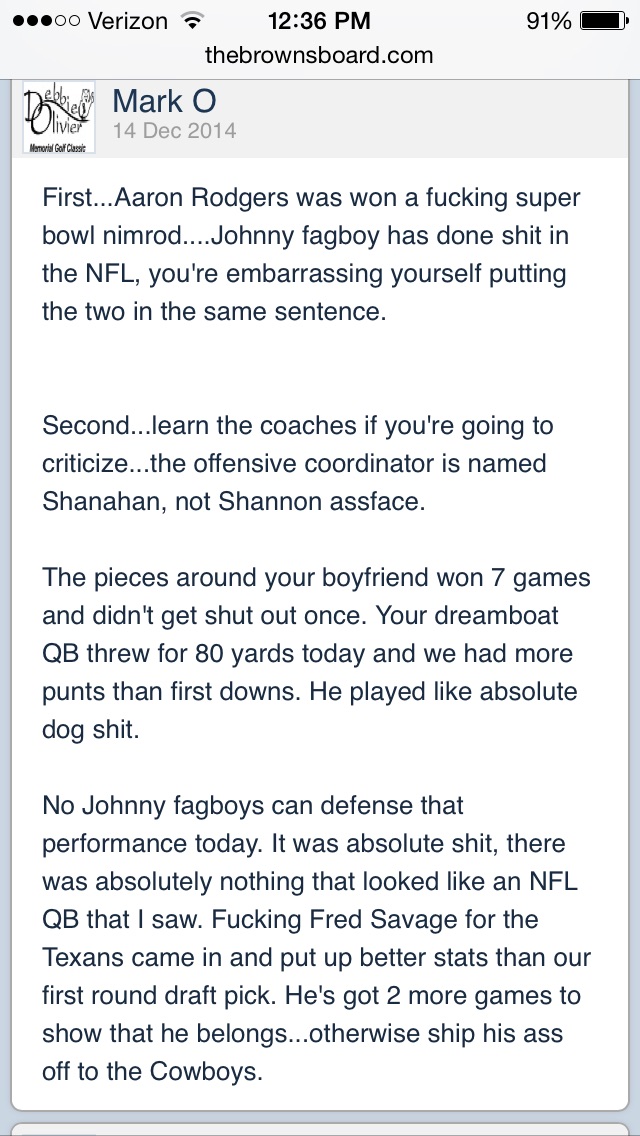The height and width of the screenshot is (1136, 640).
Task: Tap Mark O's avatar image
Action: click(59, 117)
